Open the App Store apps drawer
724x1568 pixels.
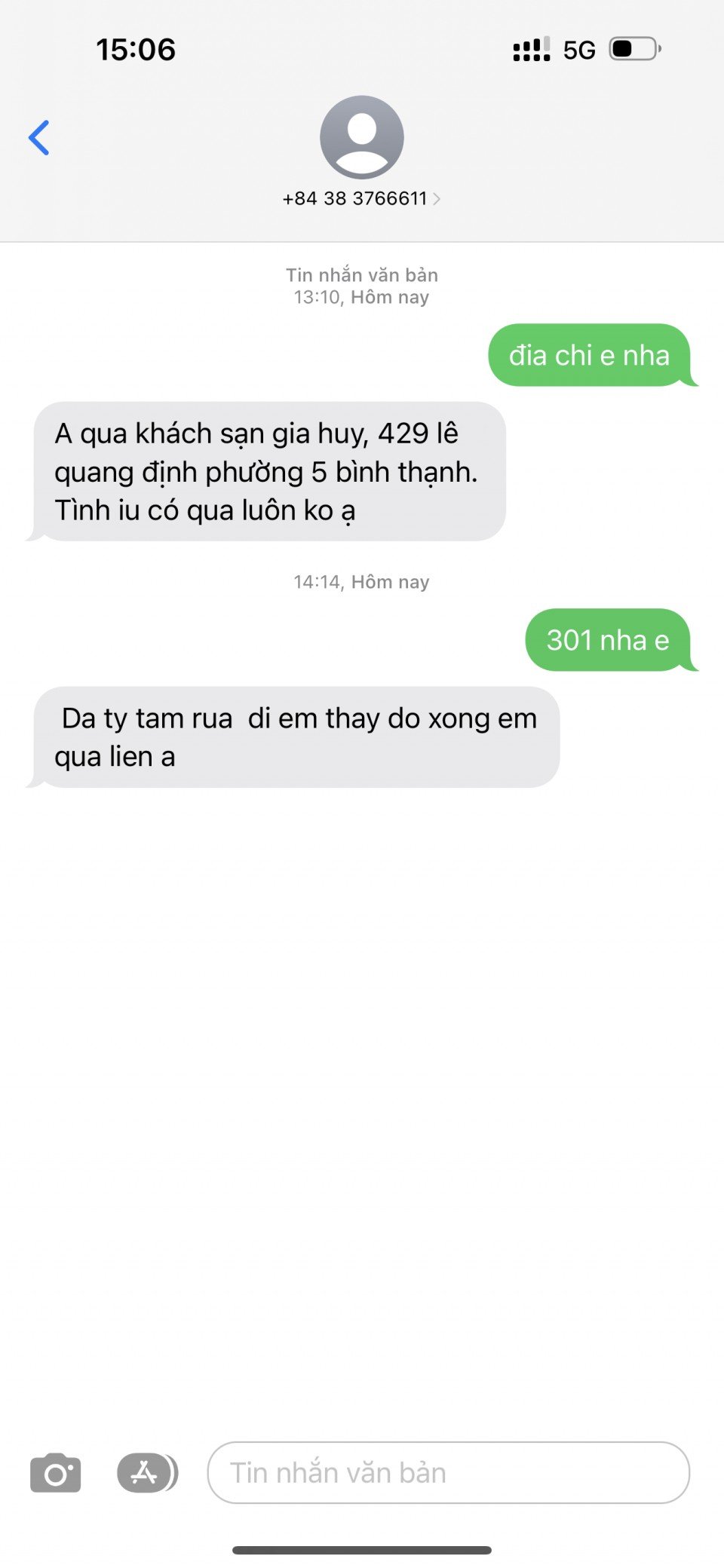pos(146,1472)
